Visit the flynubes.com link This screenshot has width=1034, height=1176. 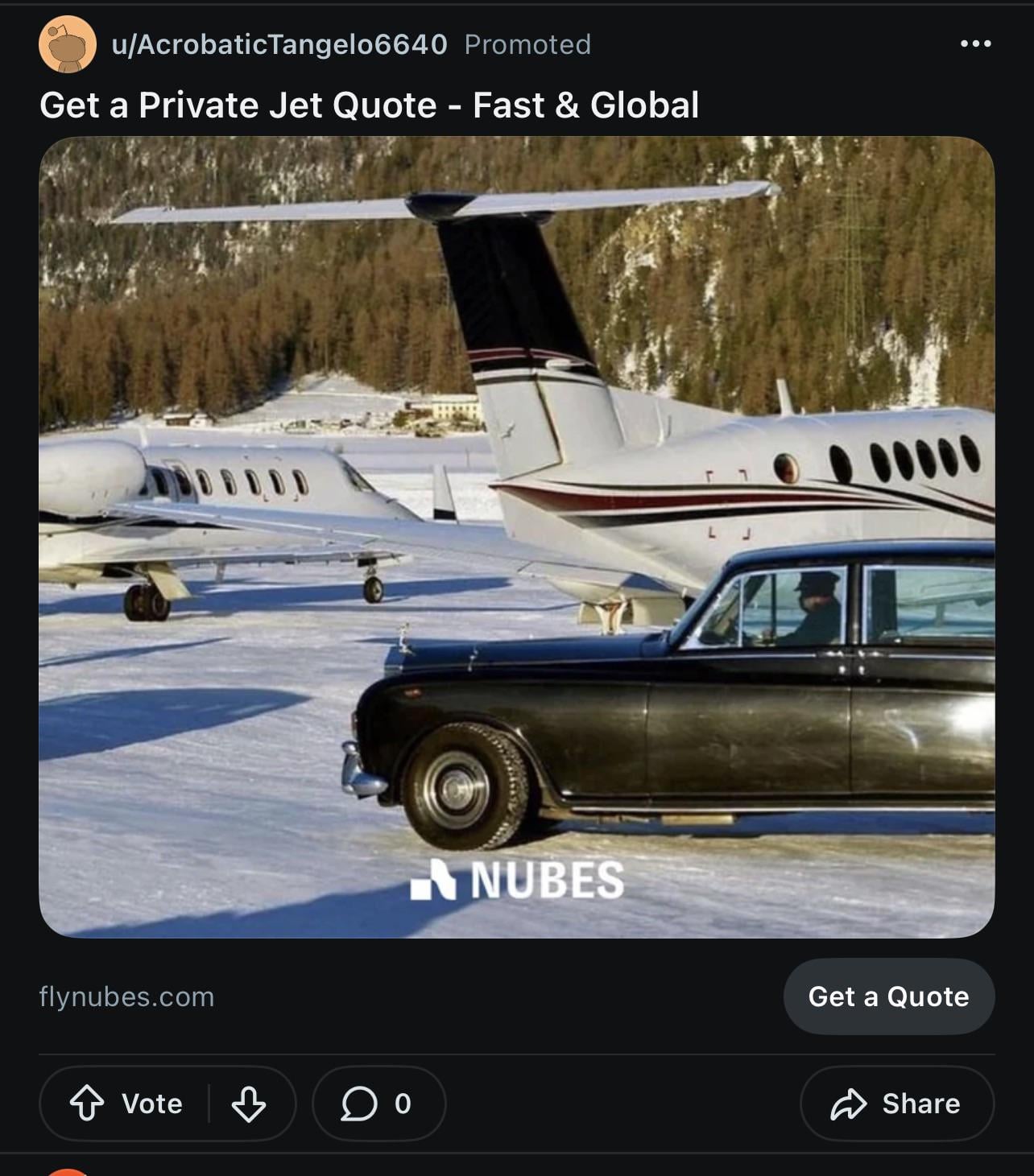tap(126, 997)
